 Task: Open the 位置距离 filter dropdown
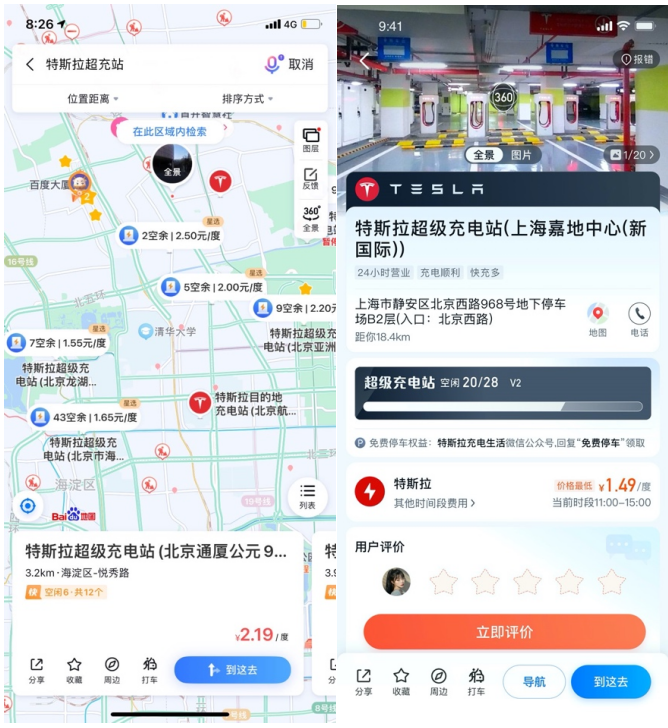[92, 99]
